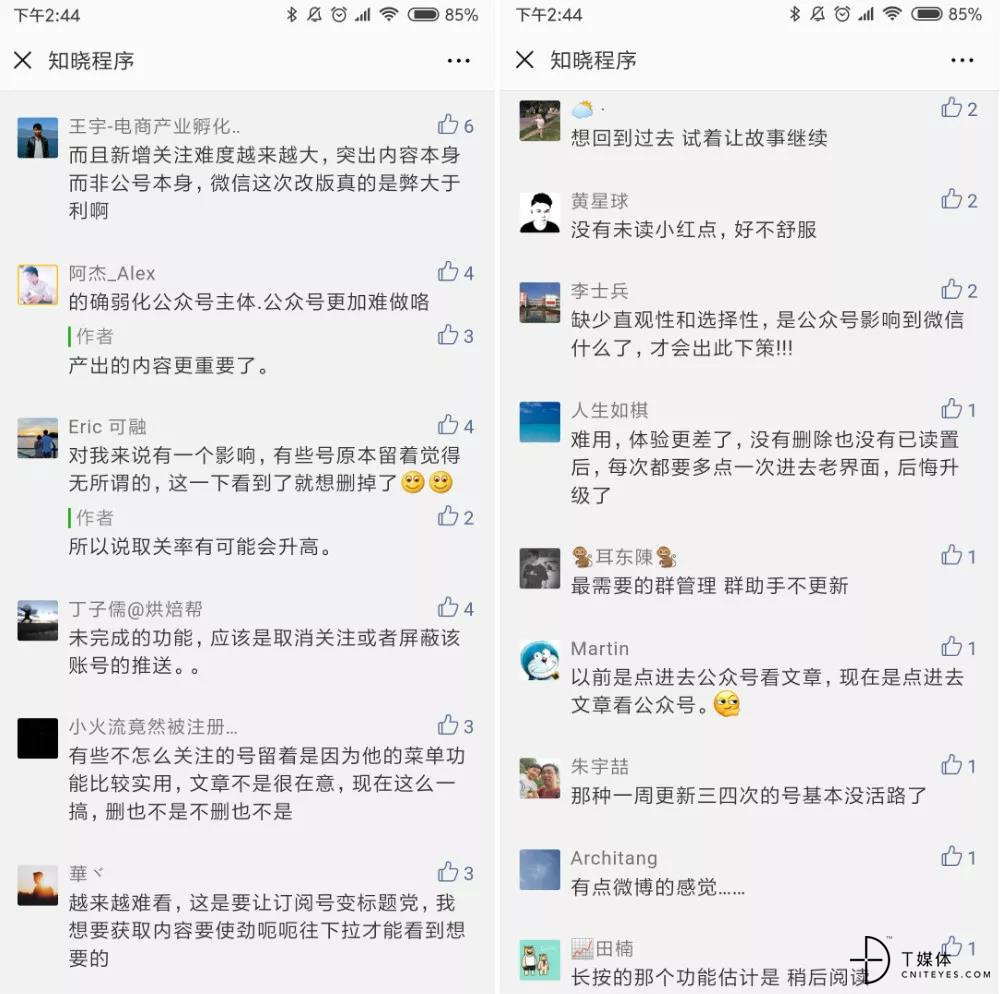This screenshot has width=1000, height=994.
Task: Like 黄星球's comment
Action: [952, 200]
